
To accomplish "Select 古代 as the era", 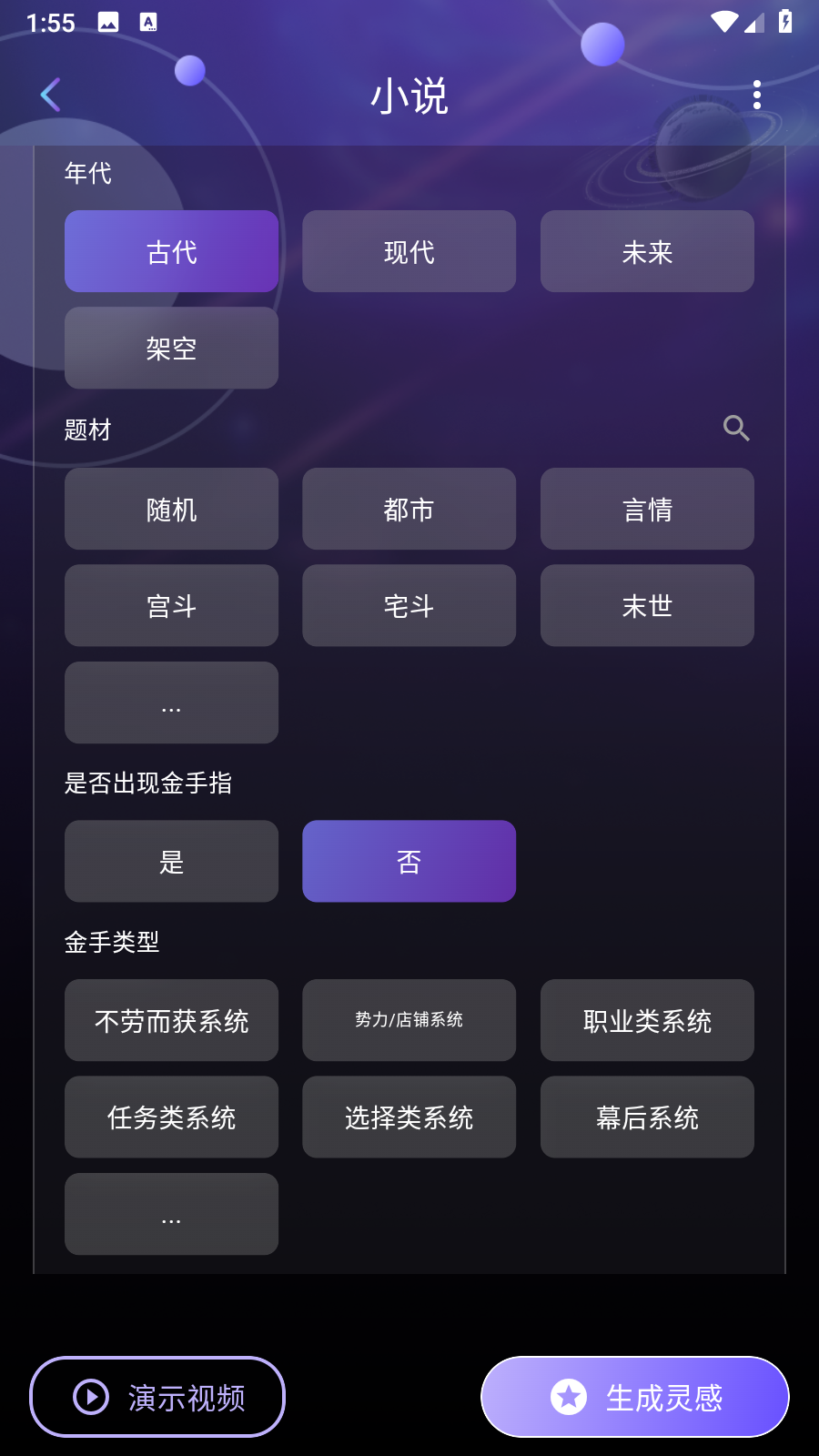I will [x=171, y=251].
